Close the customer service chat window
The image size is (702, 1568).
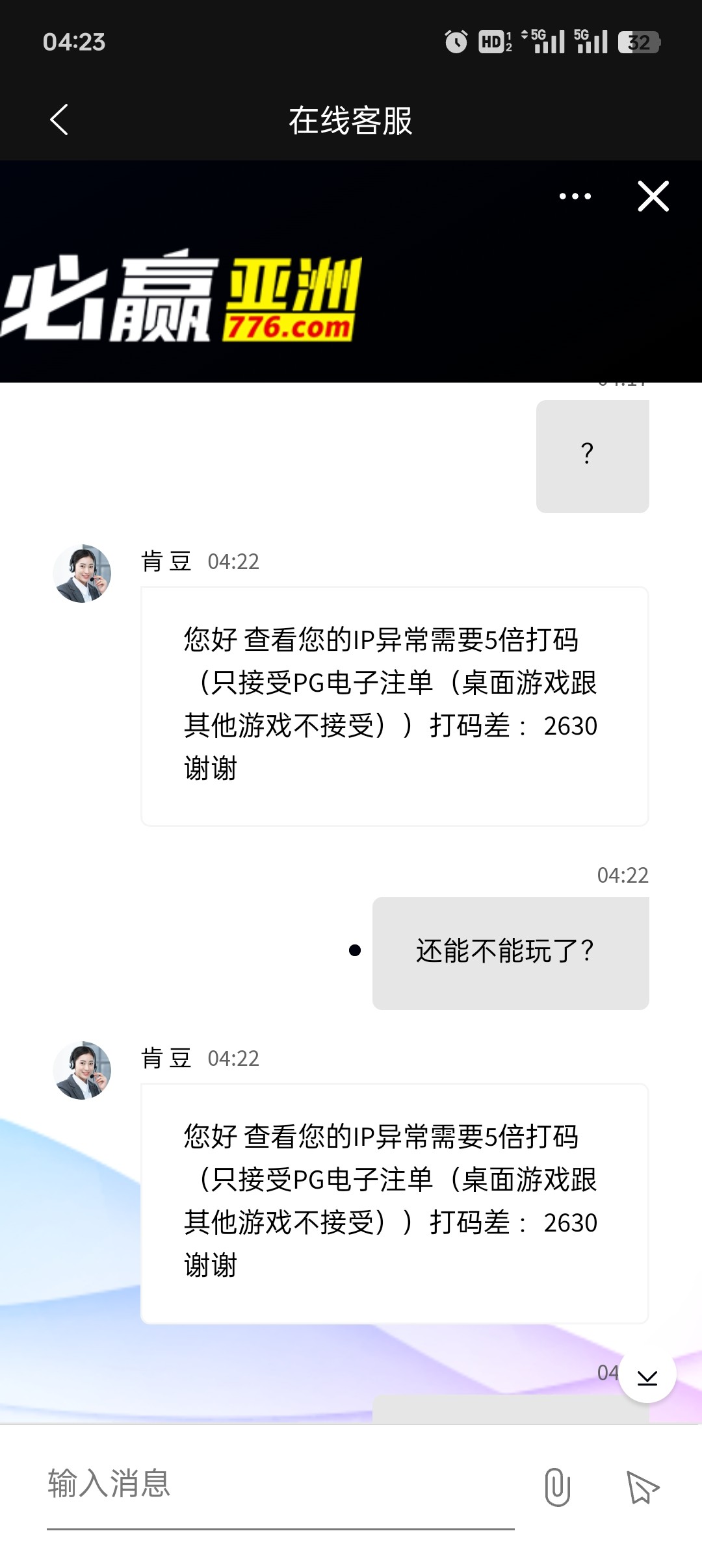click(653, 196)
